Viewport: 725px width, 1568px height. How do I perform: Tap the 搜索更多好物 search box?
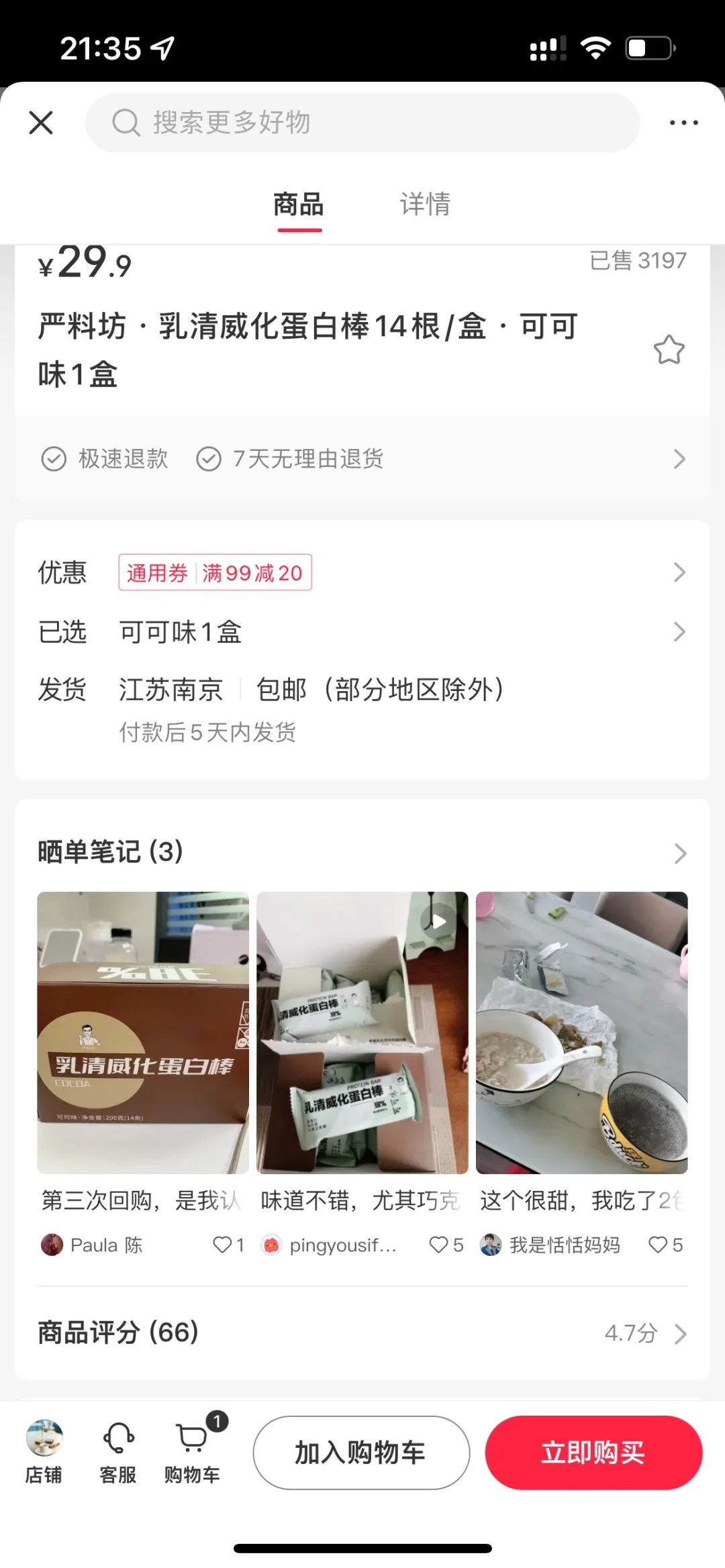(x=362, y=123)
